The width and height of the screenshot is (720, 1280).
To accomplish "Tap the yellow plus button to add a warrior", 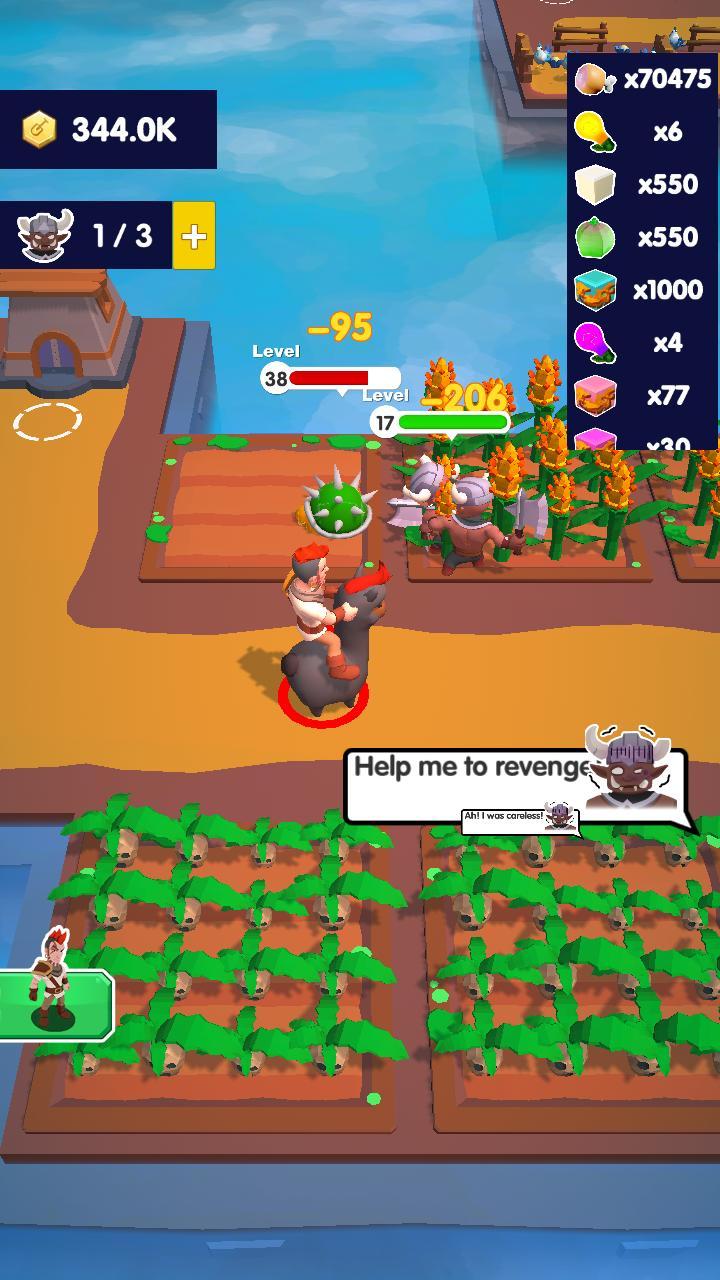I will point(194,236).
